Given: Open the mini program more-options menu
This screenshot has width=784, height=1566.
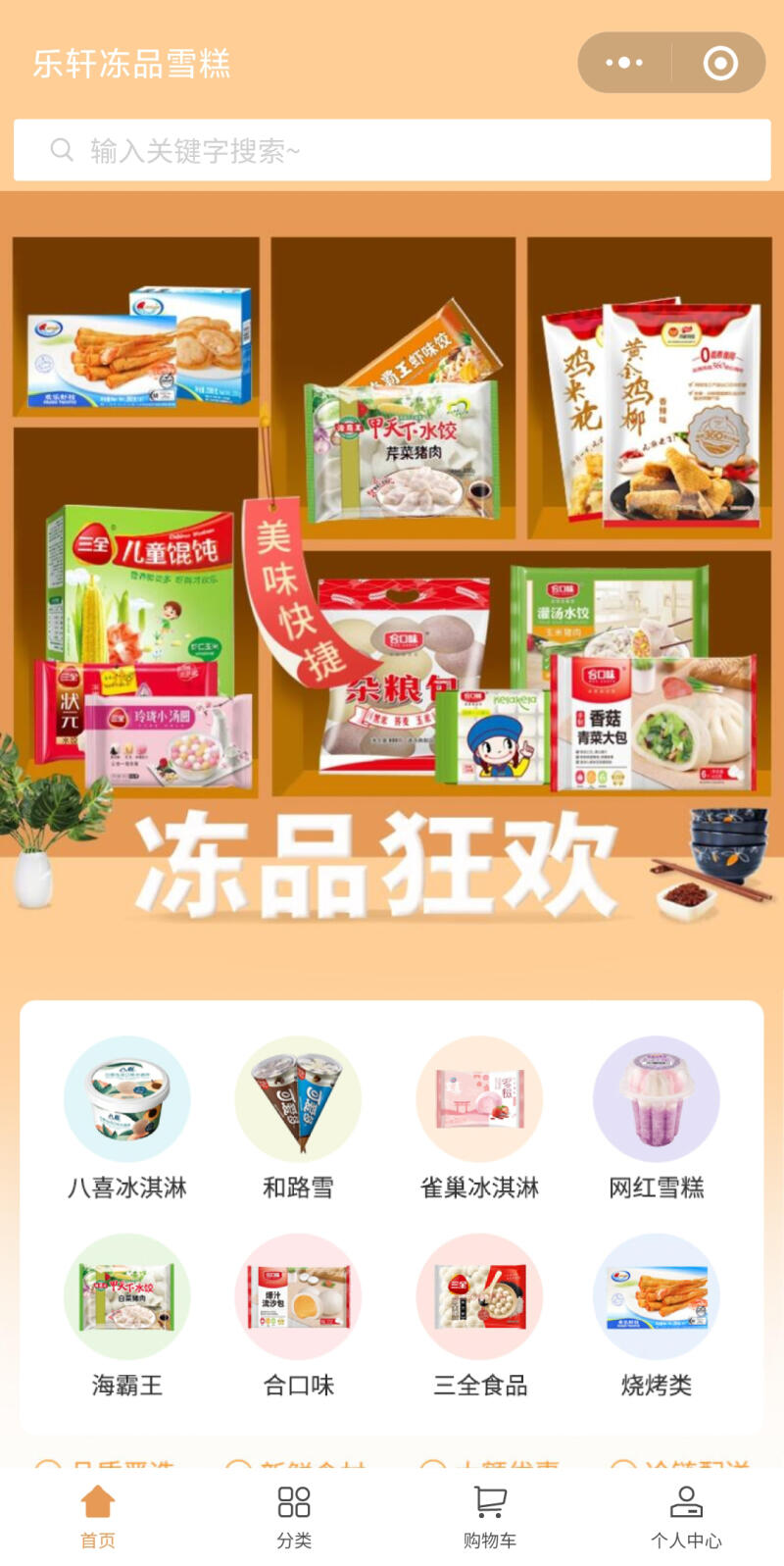Looking at the screenshot, I should pyautogui.click(x=624, y=63).
